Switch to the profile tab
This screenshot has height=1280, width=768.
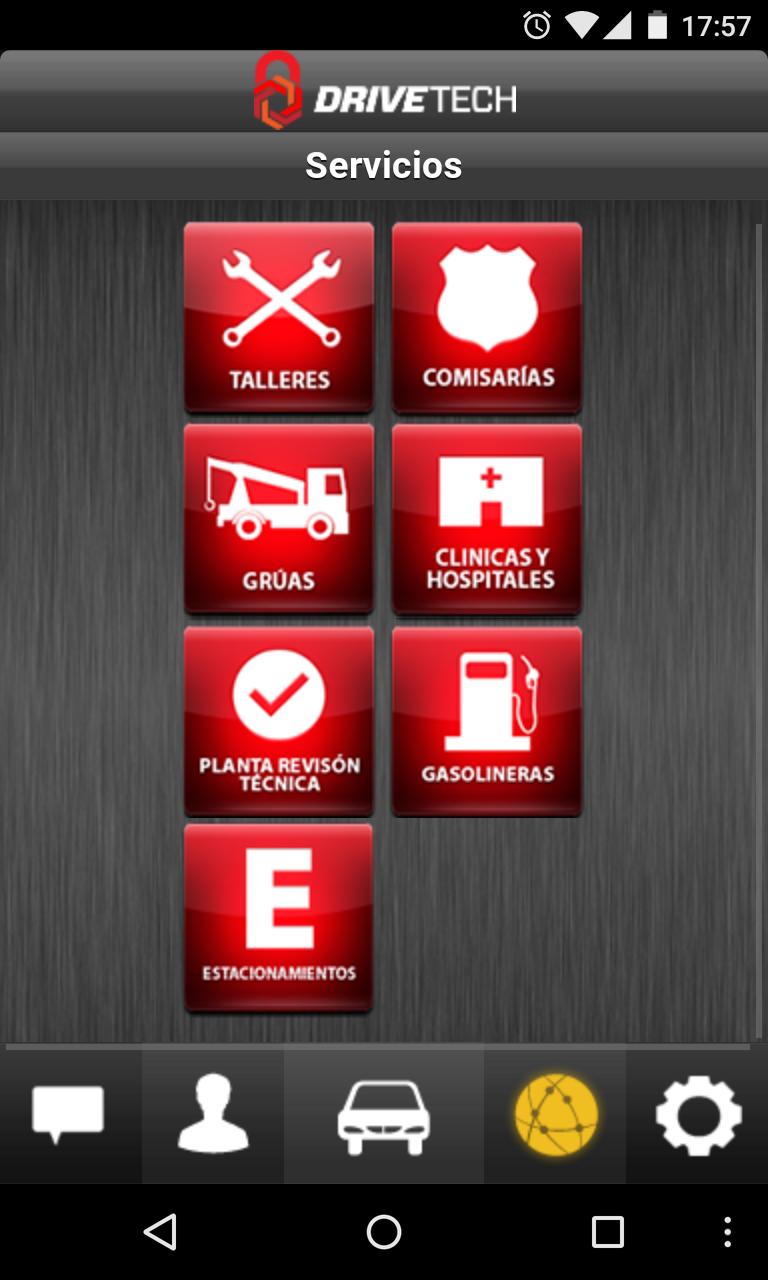coord(213,1115)
